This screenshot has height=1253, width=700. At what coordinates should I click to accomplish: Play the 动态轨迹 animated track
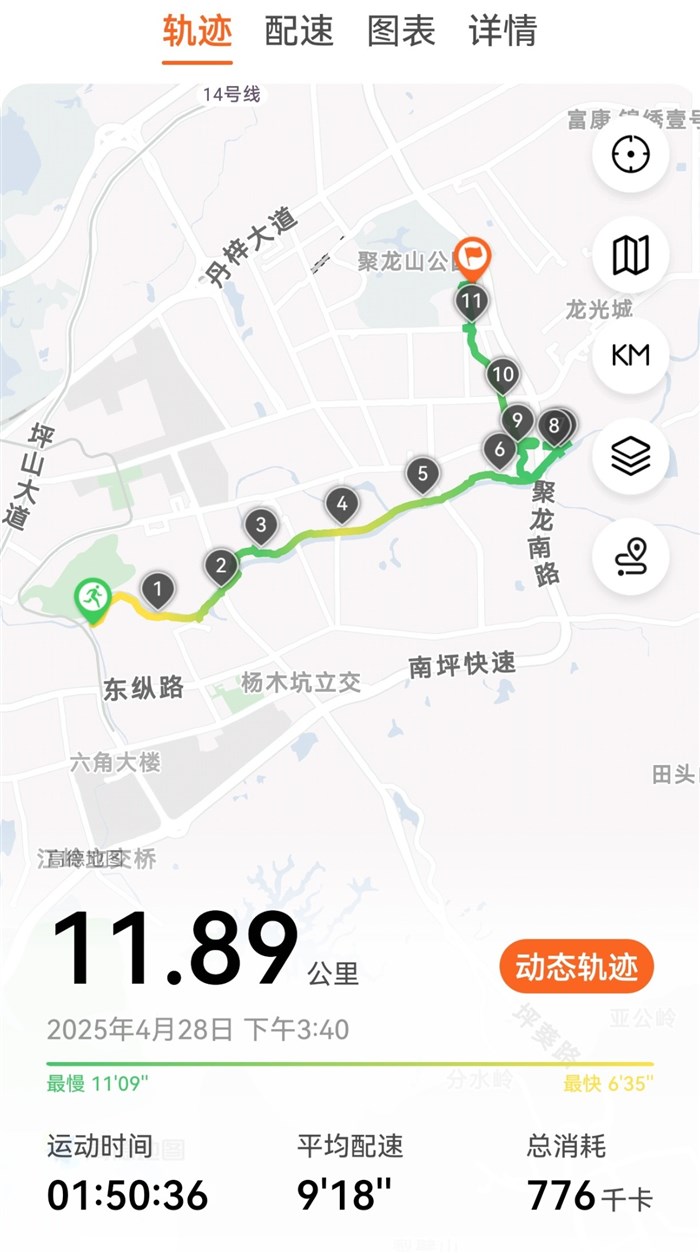tap(577, 967)
